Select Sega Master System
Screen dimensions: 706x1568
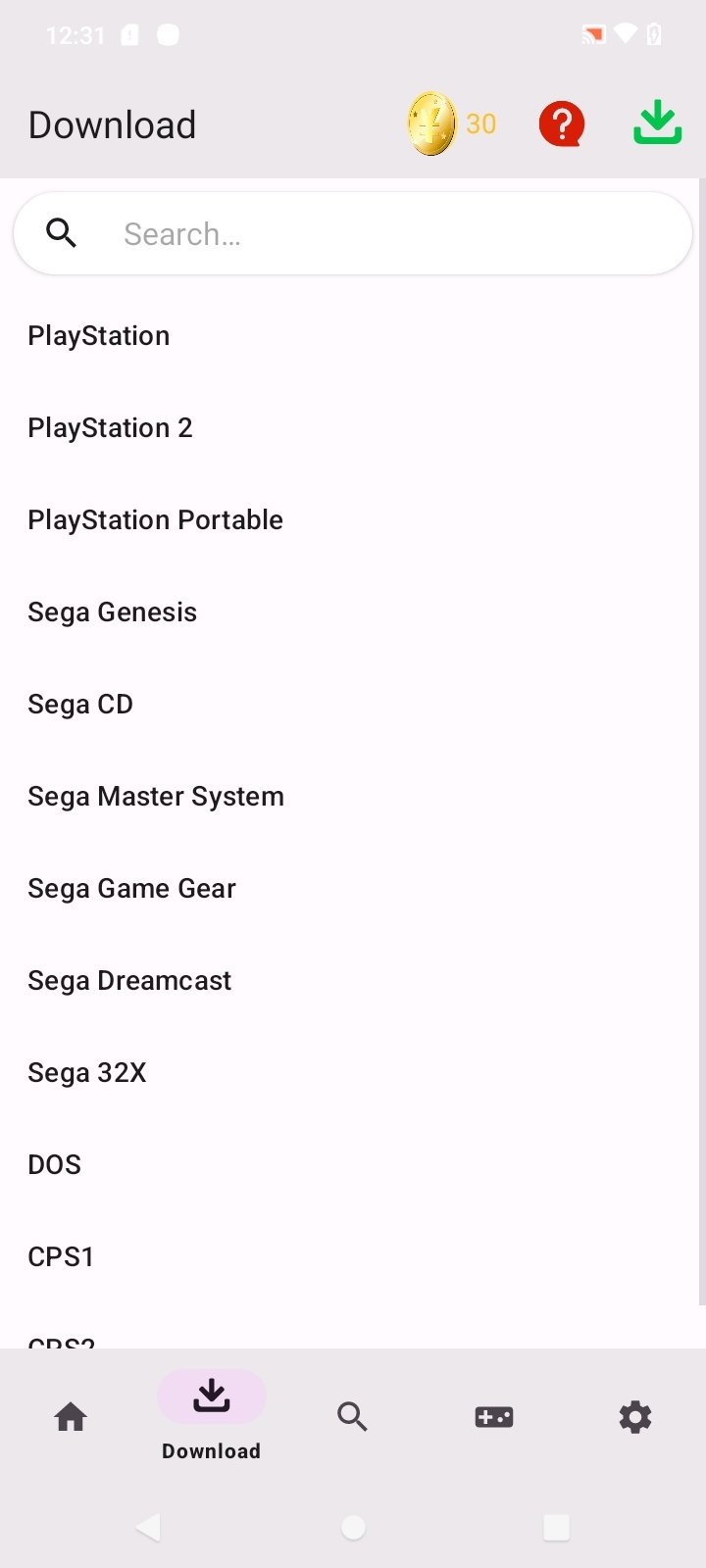(x=353, y=797)
